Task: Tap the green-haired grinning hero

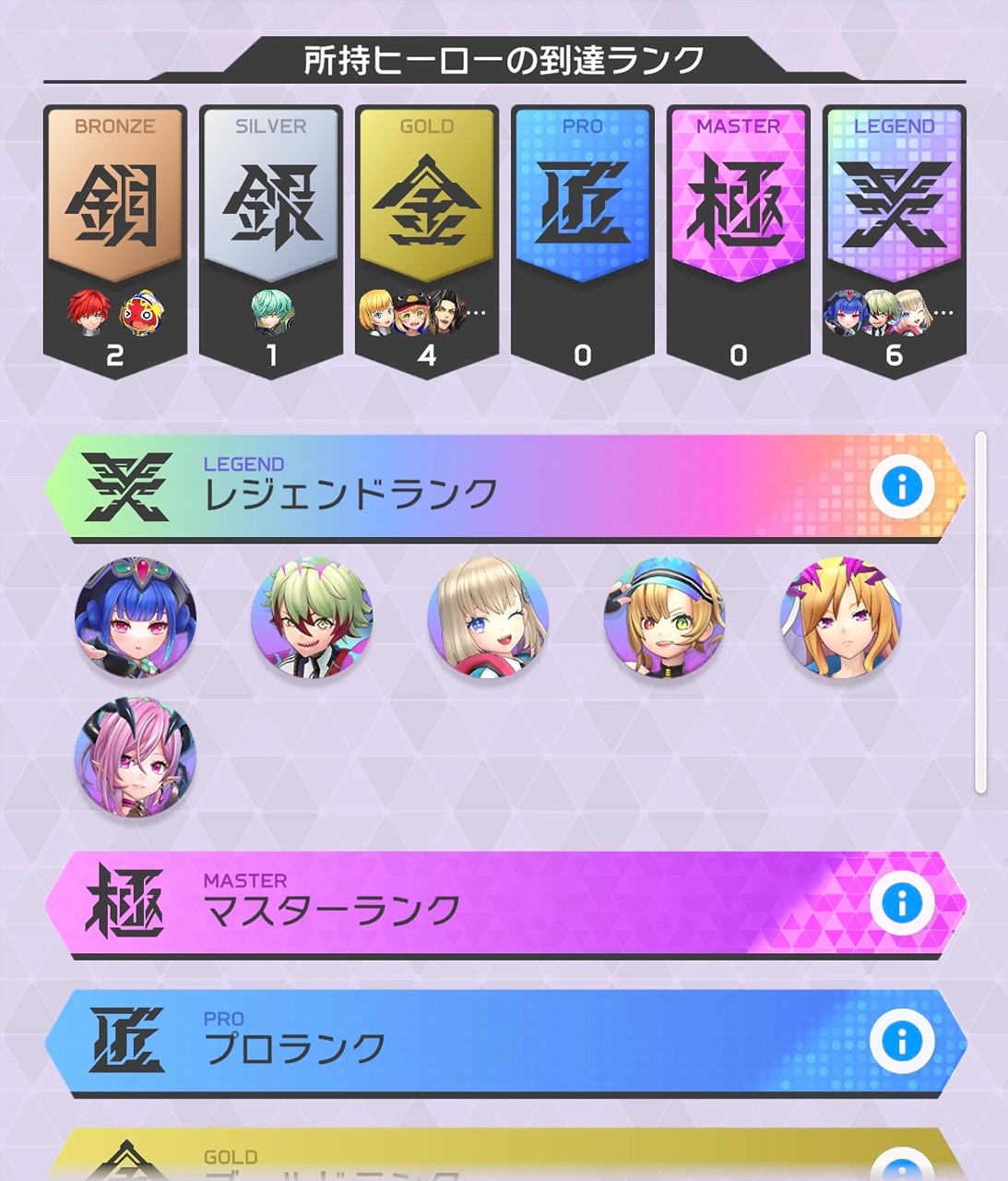Action: click(312, 617)
